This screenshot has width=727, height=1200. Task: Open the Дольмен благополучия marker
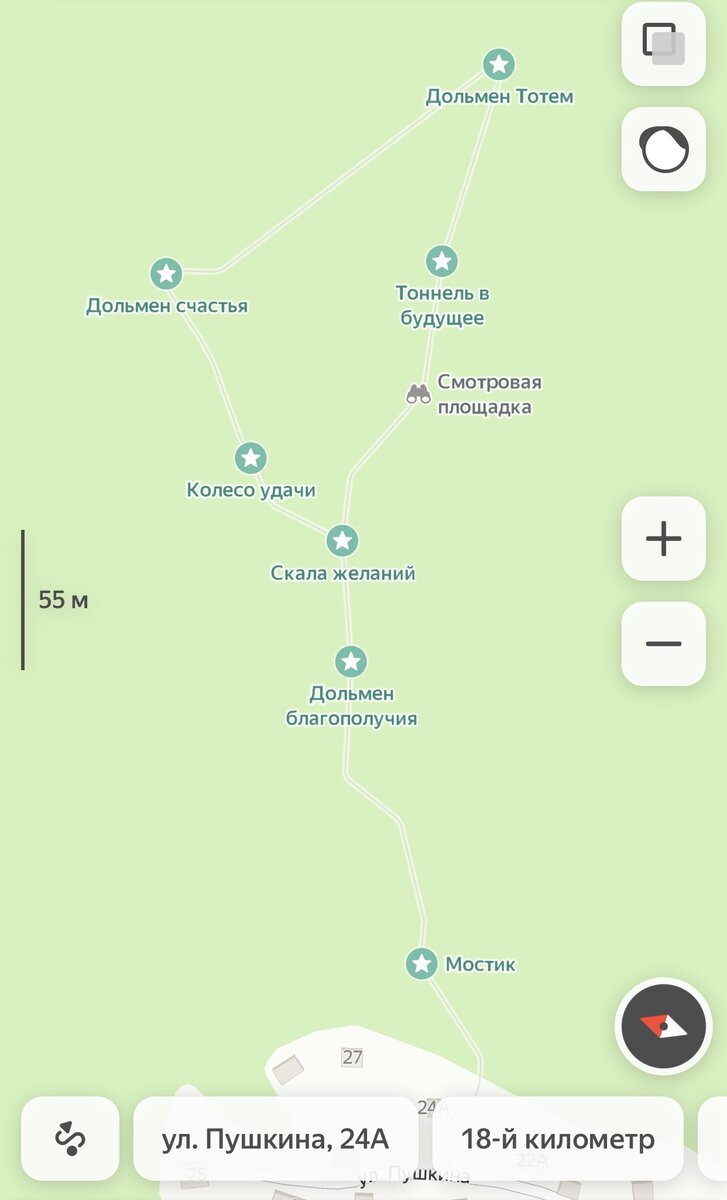(351, 661)
